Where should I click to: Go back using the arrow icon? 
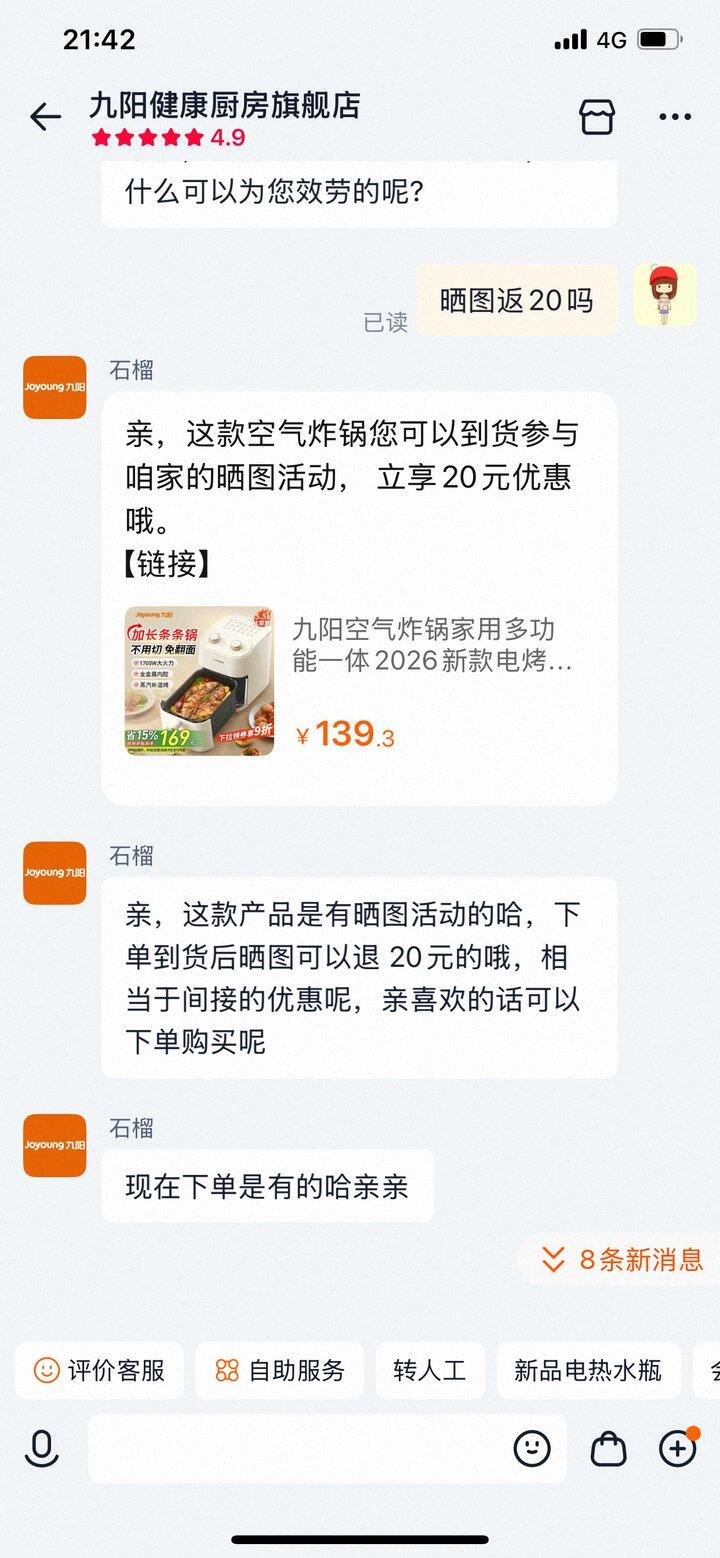45,118
